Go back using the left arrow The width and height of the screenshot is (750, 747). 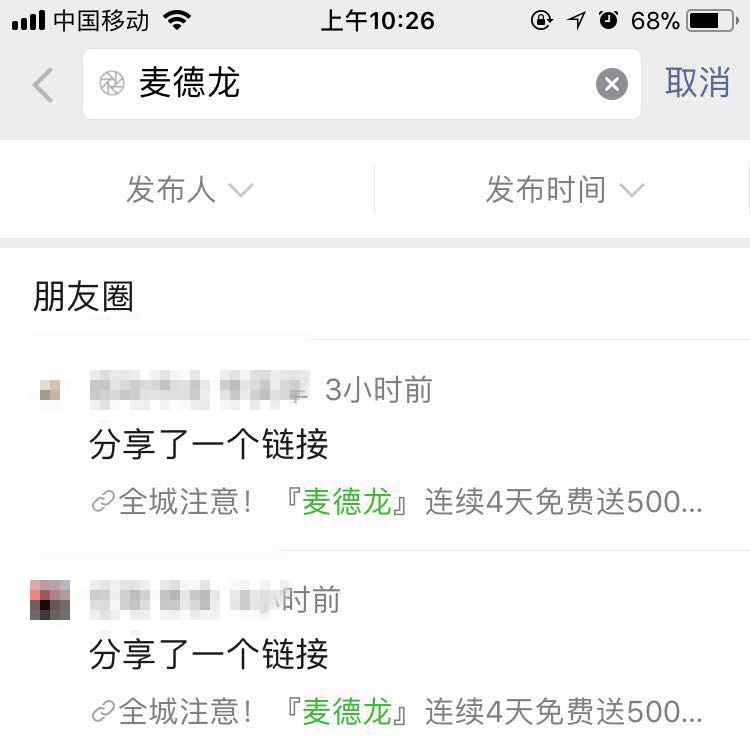42,85
